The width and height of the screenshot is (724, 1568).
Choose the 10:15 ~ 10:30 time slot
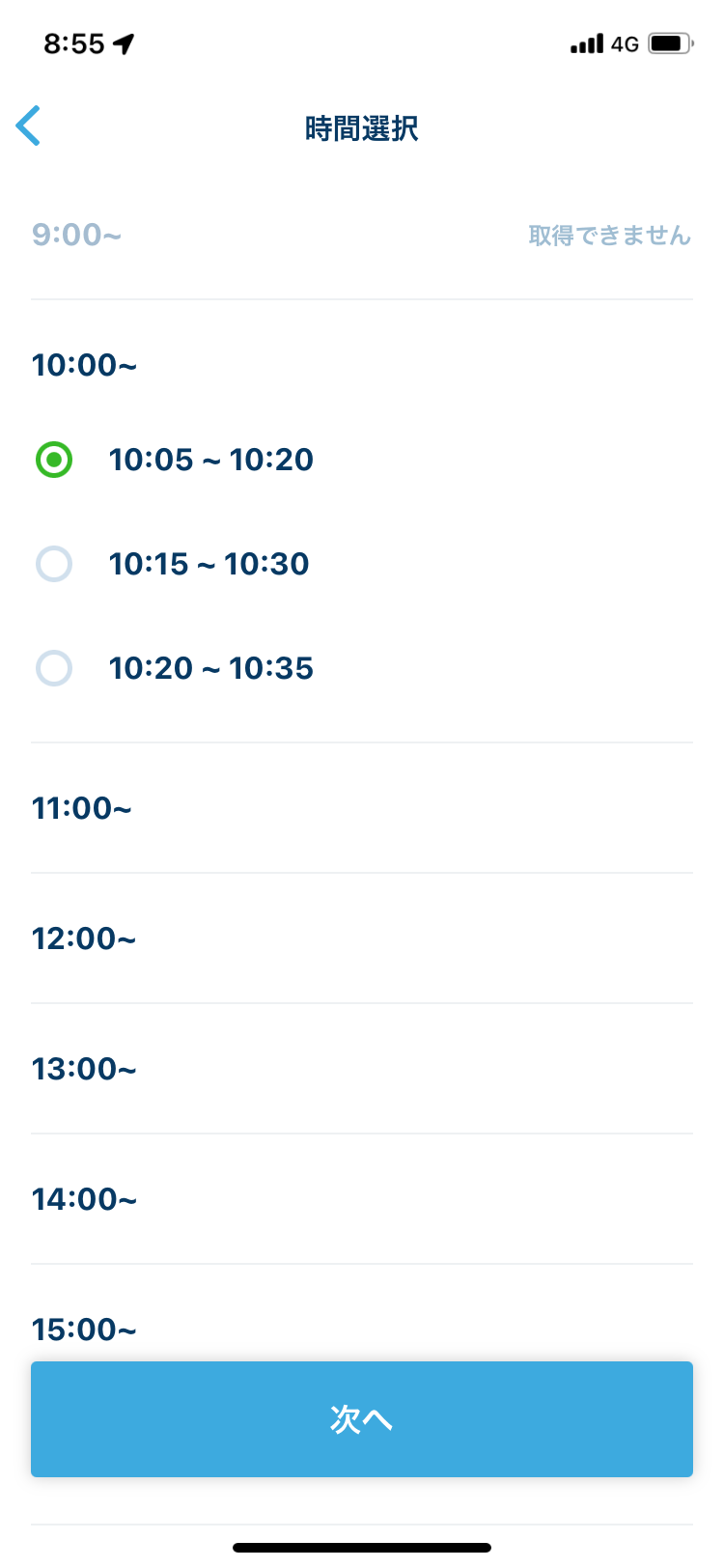point(362,564)
